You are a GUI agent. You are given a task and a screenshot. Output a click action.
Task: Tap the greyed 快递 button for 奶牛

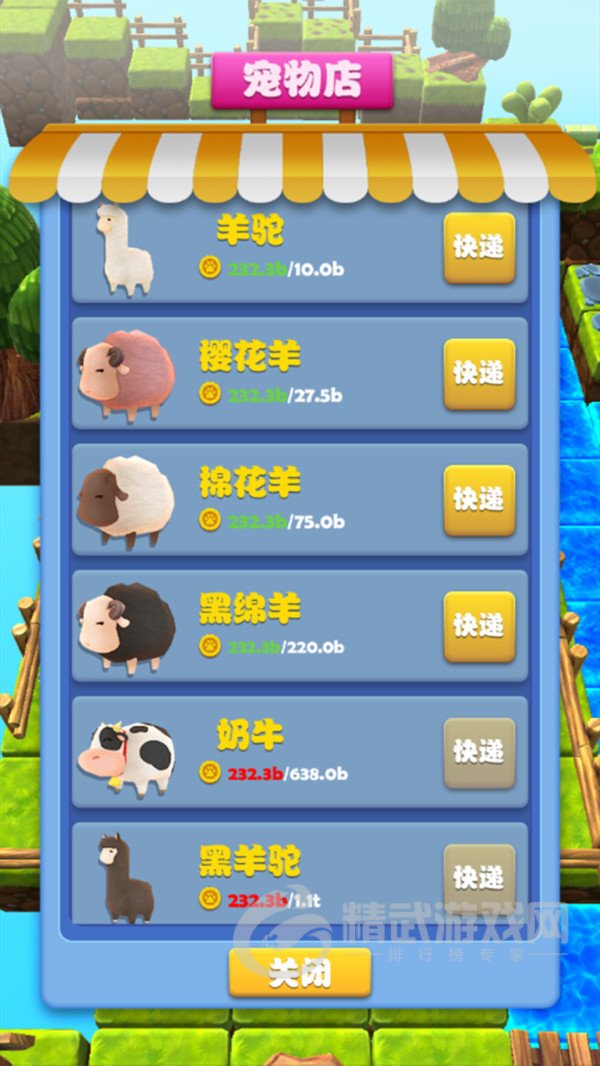coord(479,752)
